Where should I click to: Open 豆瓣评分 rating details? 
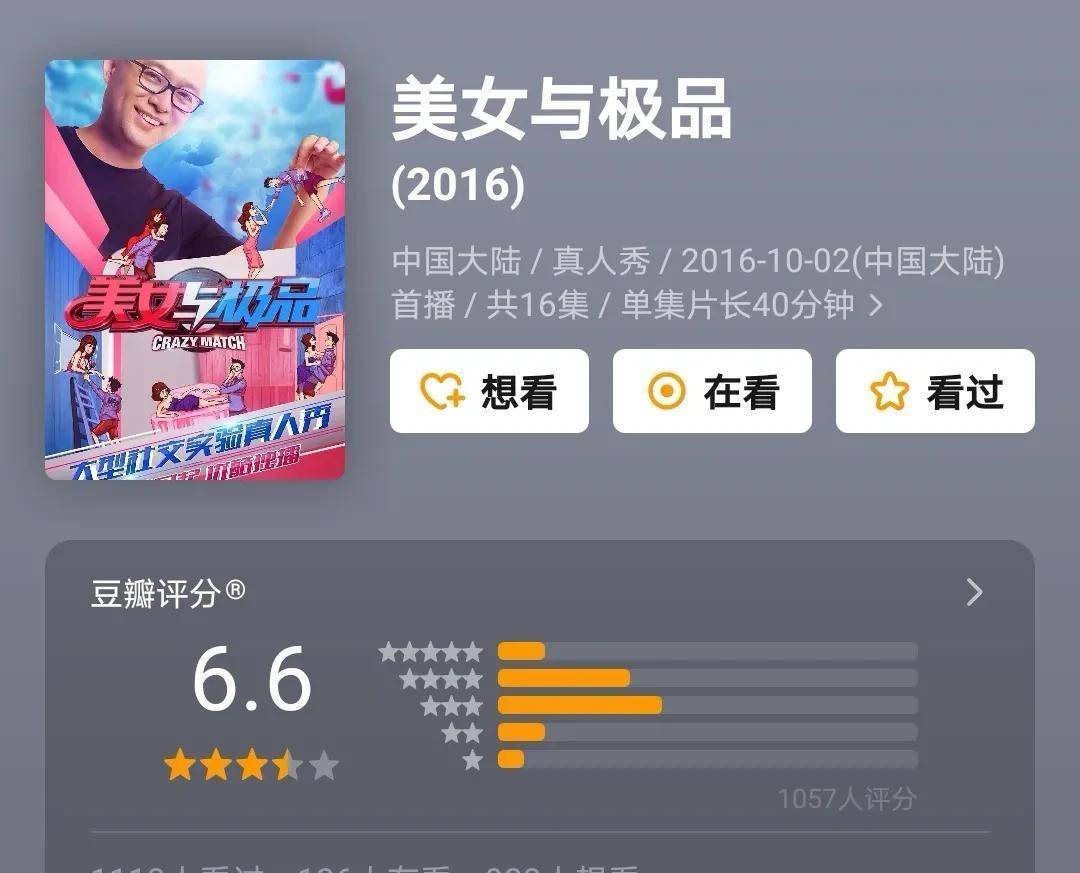tap(974, 593)
